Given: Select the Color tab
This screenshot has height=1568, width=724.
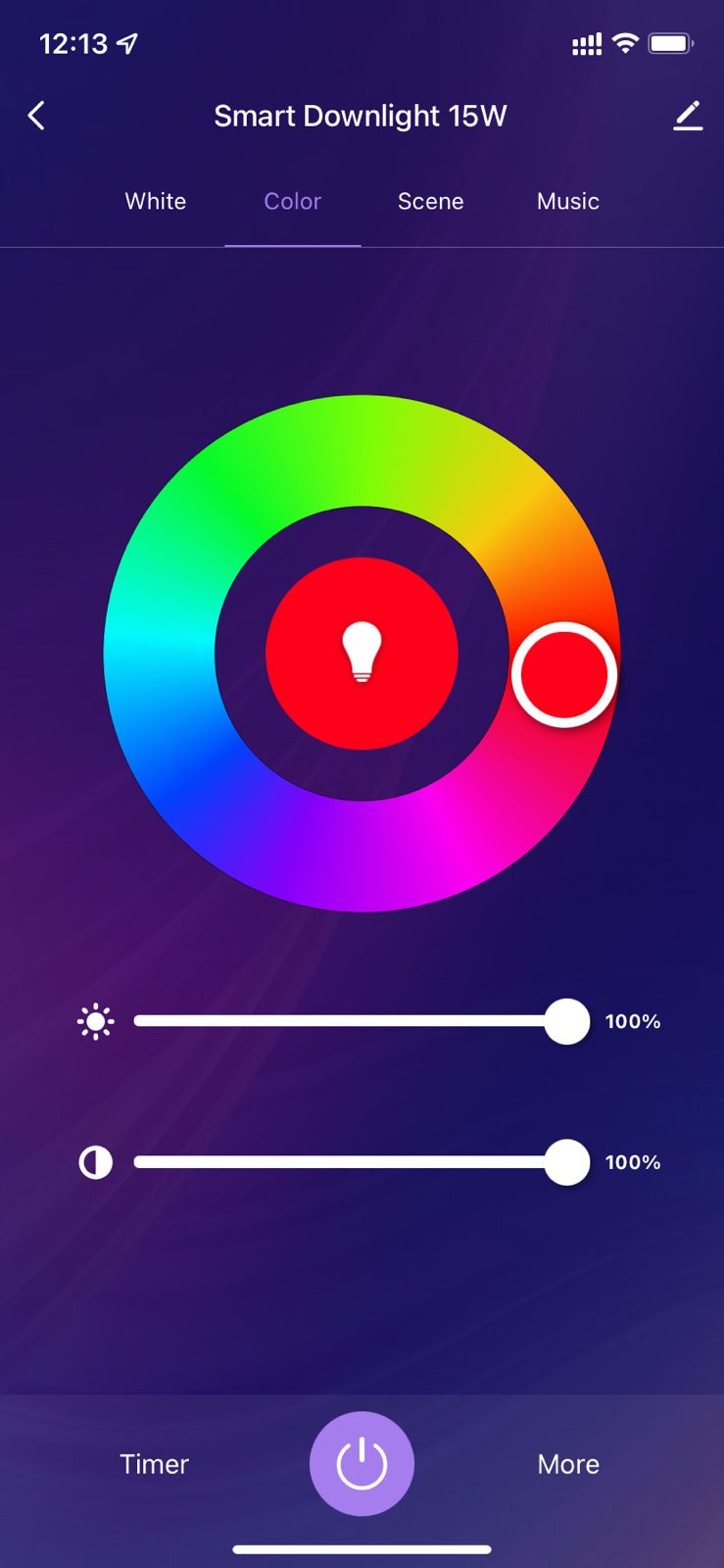Looking at the screenshot, I should pos(293,201).
